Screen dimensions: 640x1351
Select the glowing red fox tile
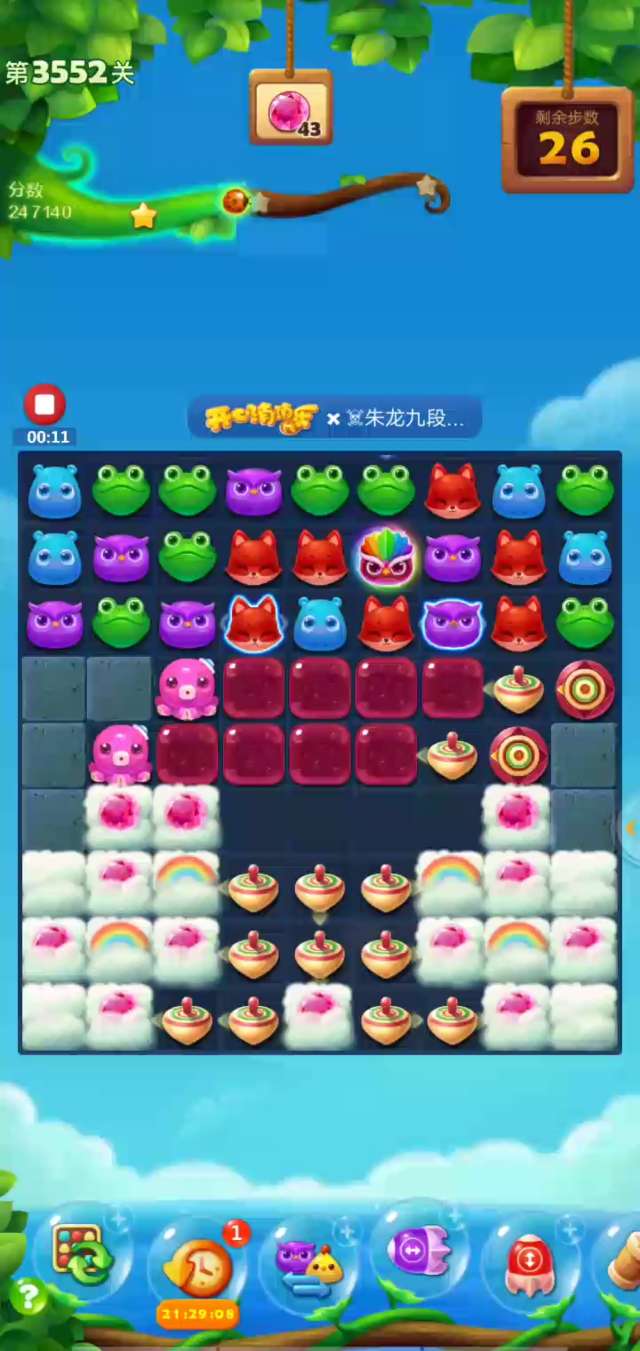254,623
